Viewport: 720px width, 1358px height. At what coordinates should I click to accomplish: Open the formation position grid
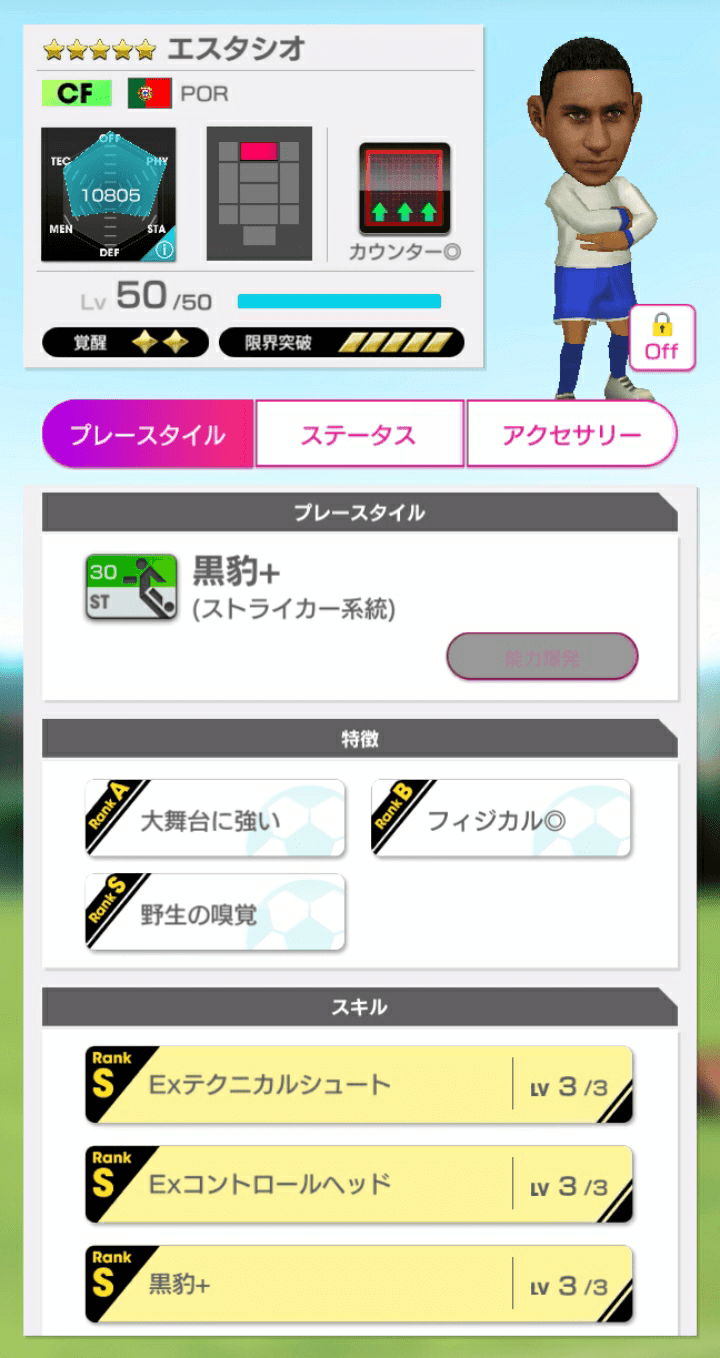[258, 192]
